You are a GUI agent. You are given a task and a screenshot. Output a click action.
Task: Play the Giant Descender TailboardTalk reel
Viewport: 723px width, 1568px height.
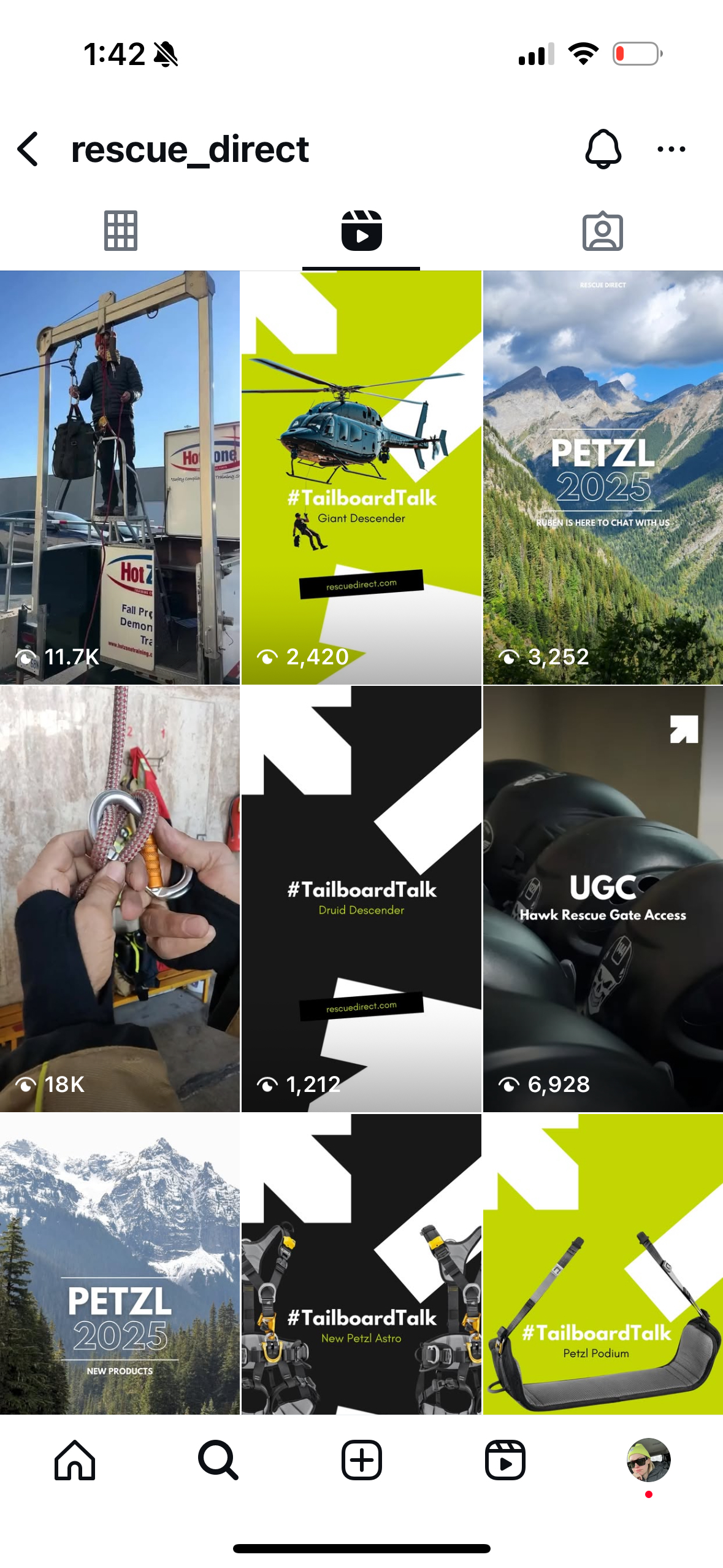[361, 477]
